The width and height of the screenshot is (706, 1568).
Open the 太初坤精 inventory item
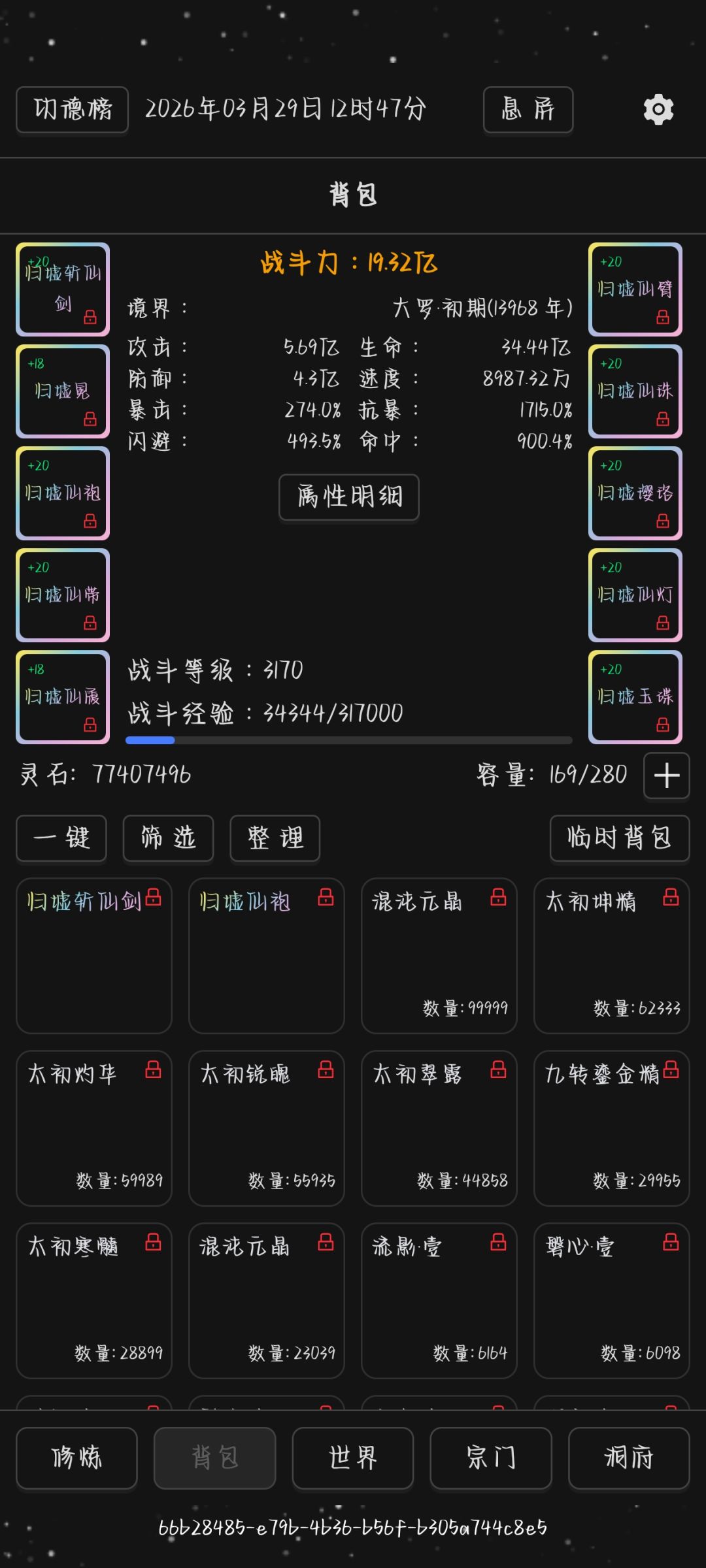tap(612, 956)
